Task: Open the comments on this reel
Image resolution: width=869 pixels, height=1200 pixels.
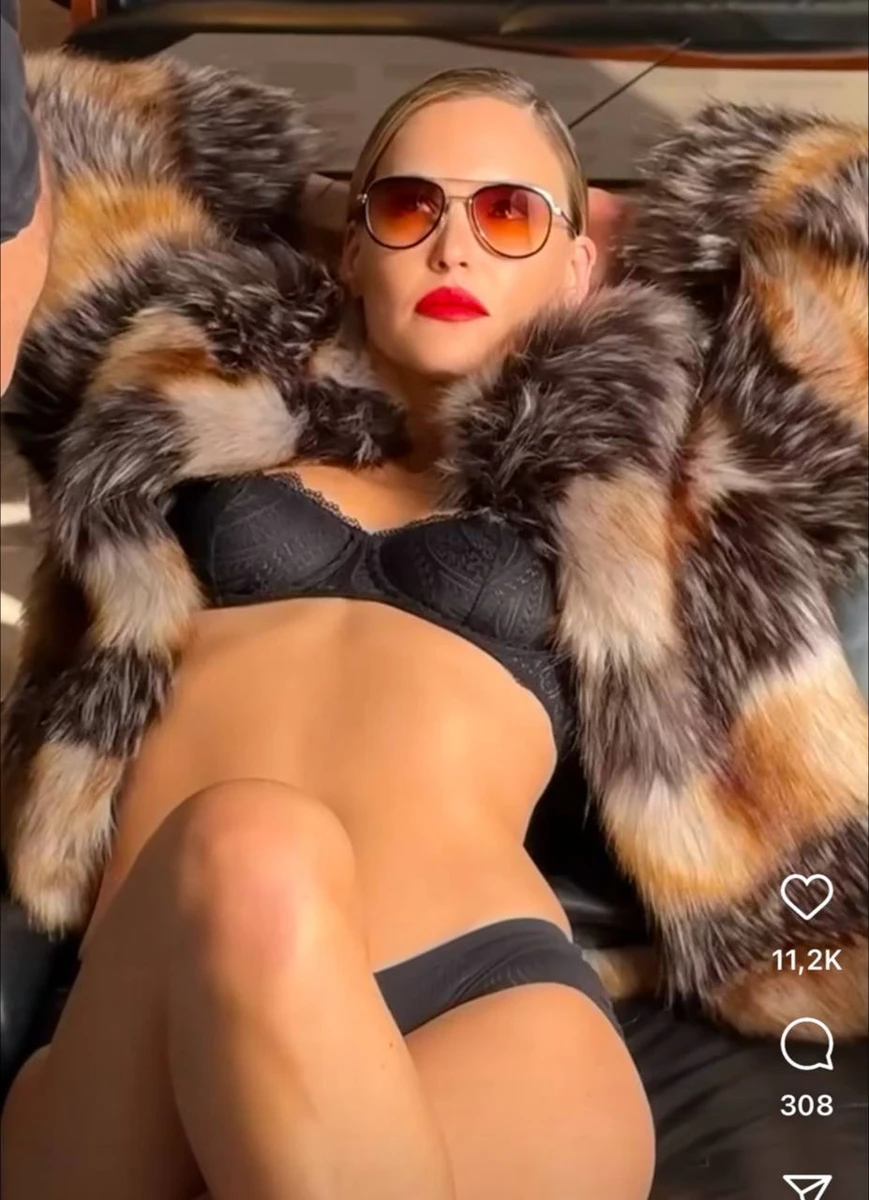Action: pos(806,1044)
